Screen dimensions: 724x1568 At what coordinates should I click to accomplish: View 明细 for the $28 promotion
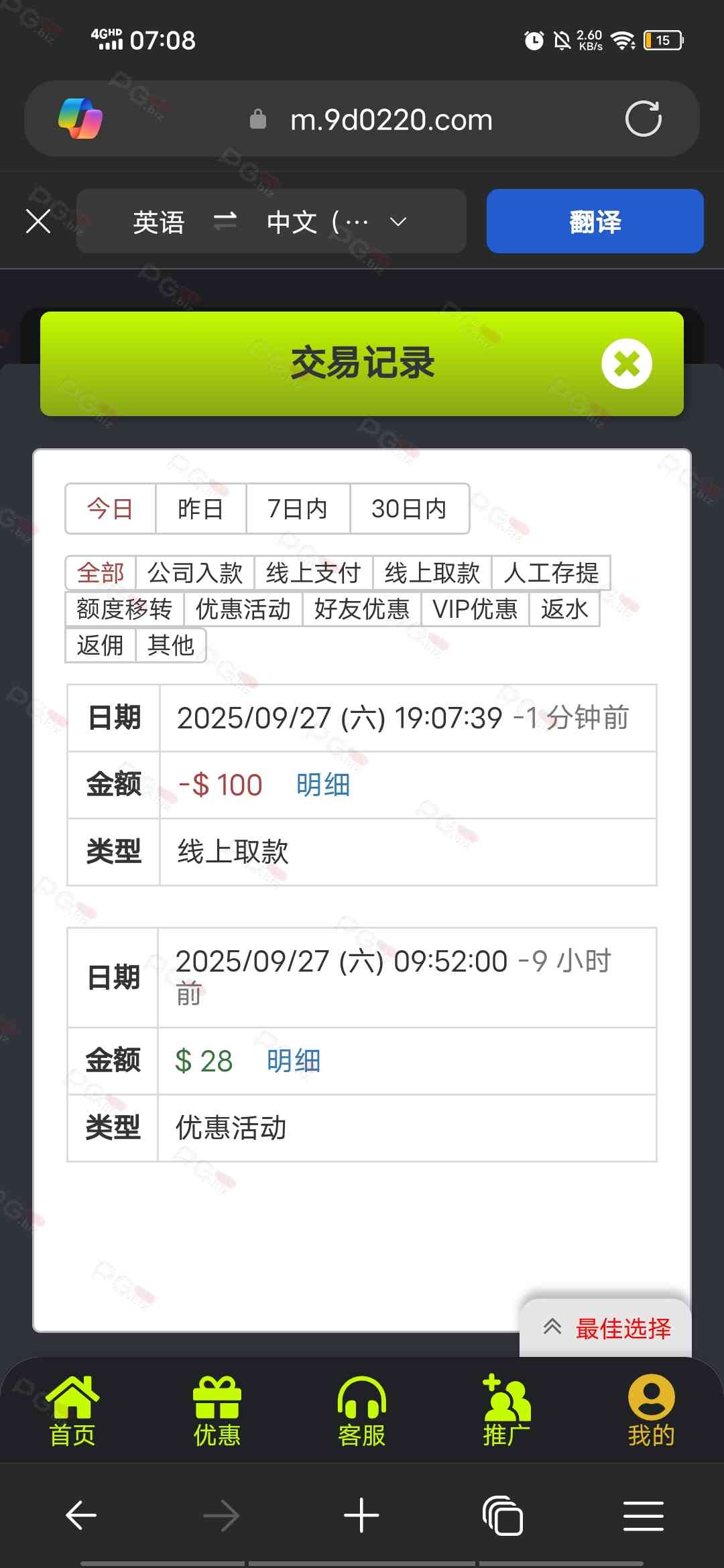click(294, 1061)
